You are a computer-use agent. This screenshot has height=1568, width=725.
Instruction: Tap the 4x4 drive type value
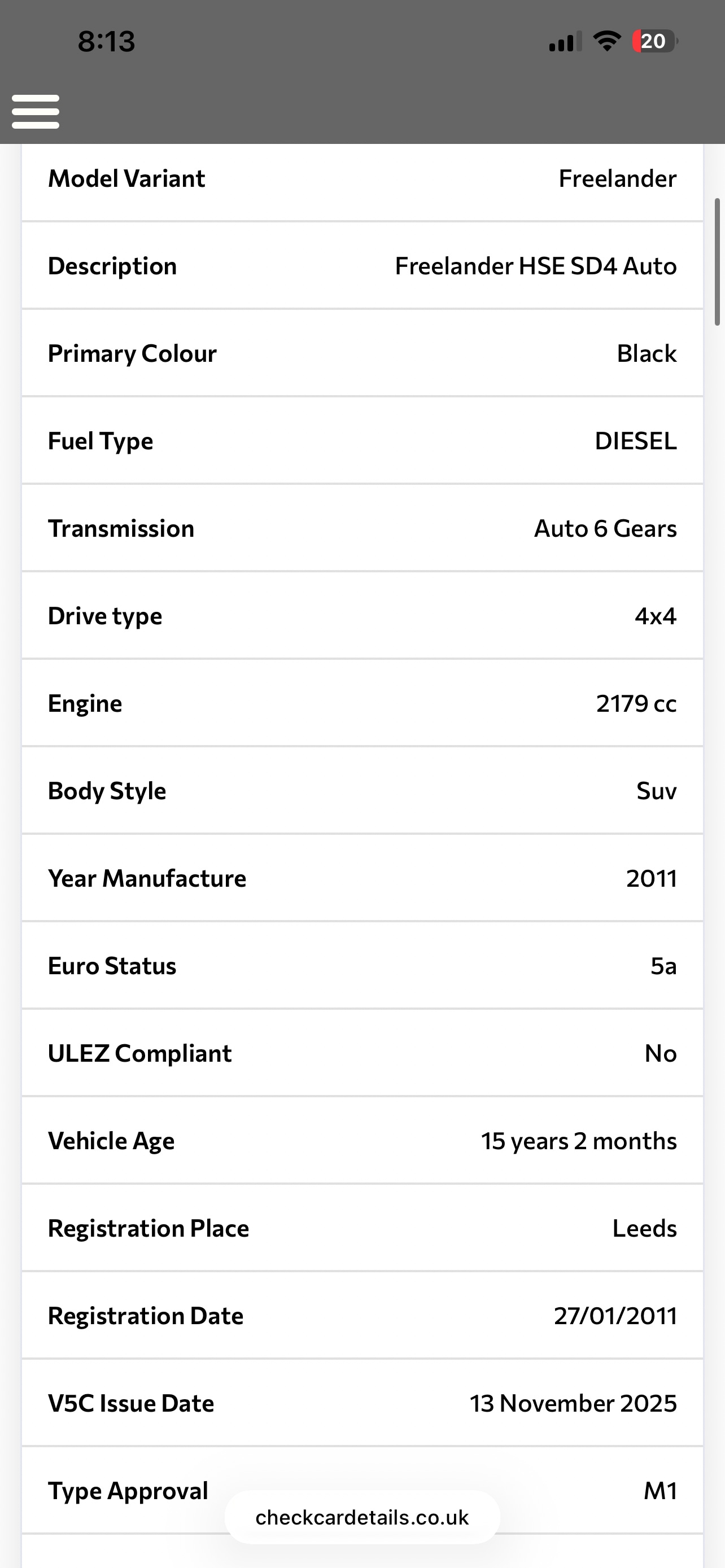click(655, 615)
